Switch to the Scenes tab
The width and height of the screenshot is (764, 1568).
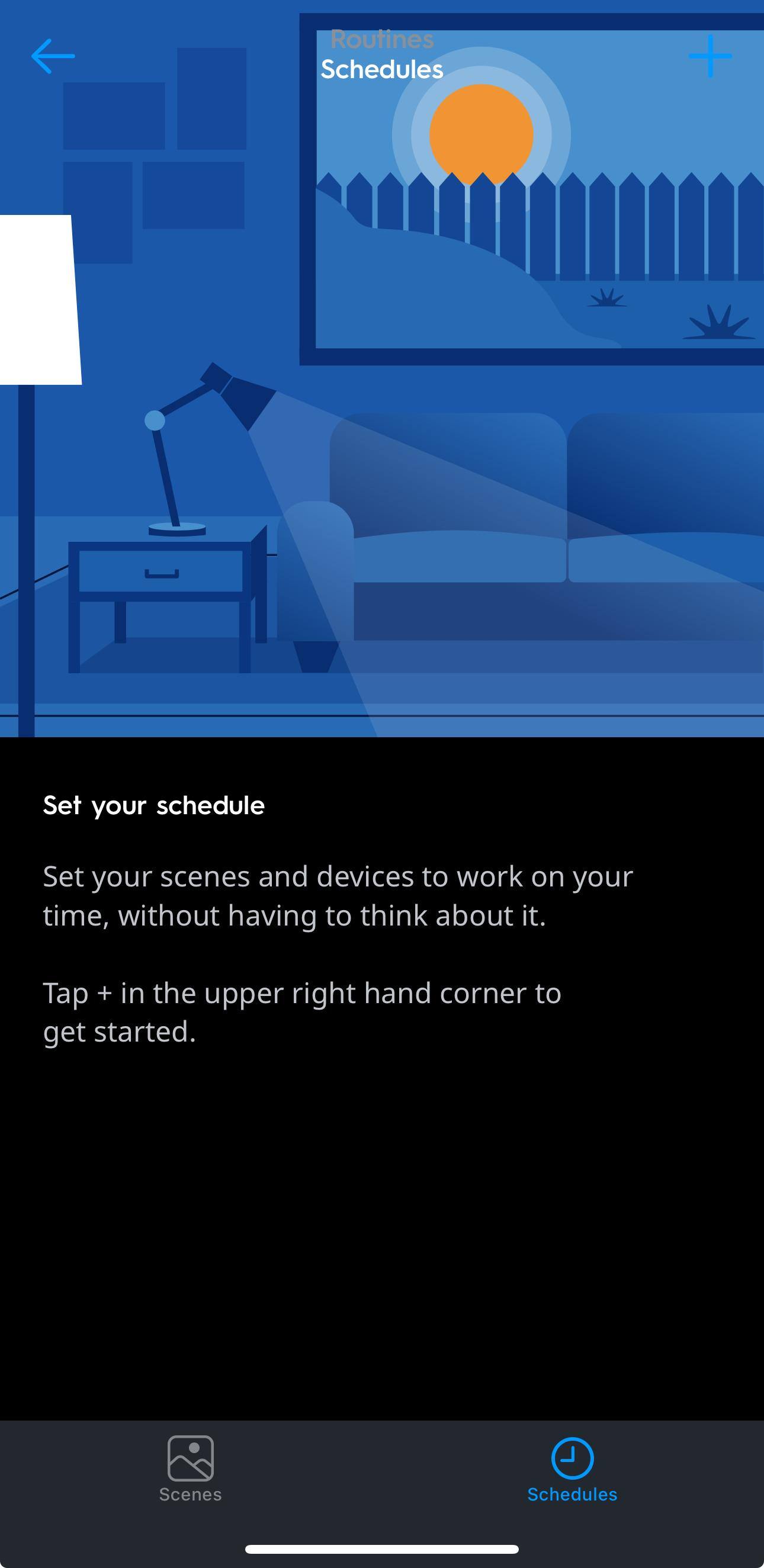tap(191, 1469)
